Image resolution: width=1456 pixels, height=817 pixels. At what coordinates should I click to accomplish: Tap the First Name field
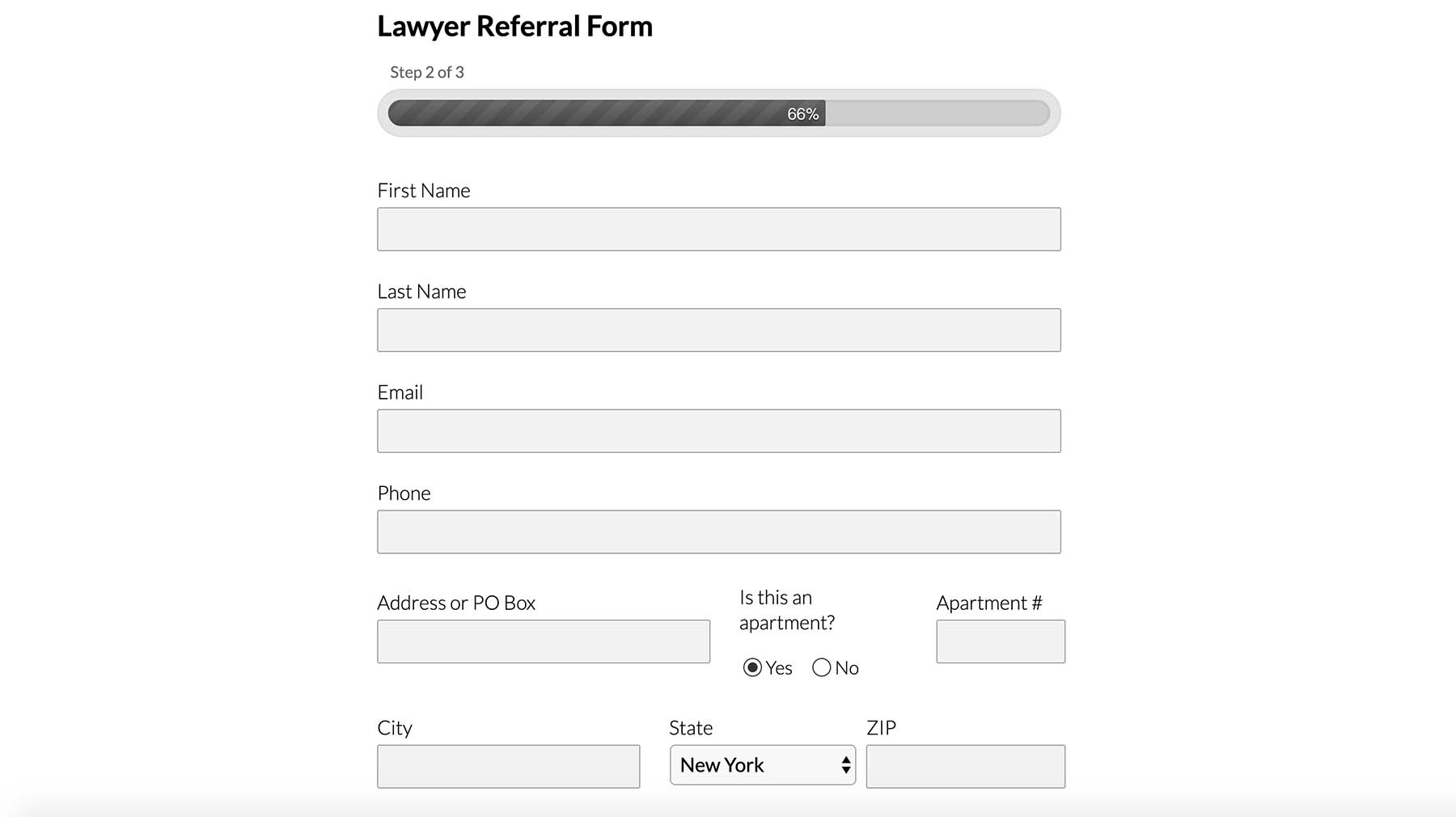point(718,229)
